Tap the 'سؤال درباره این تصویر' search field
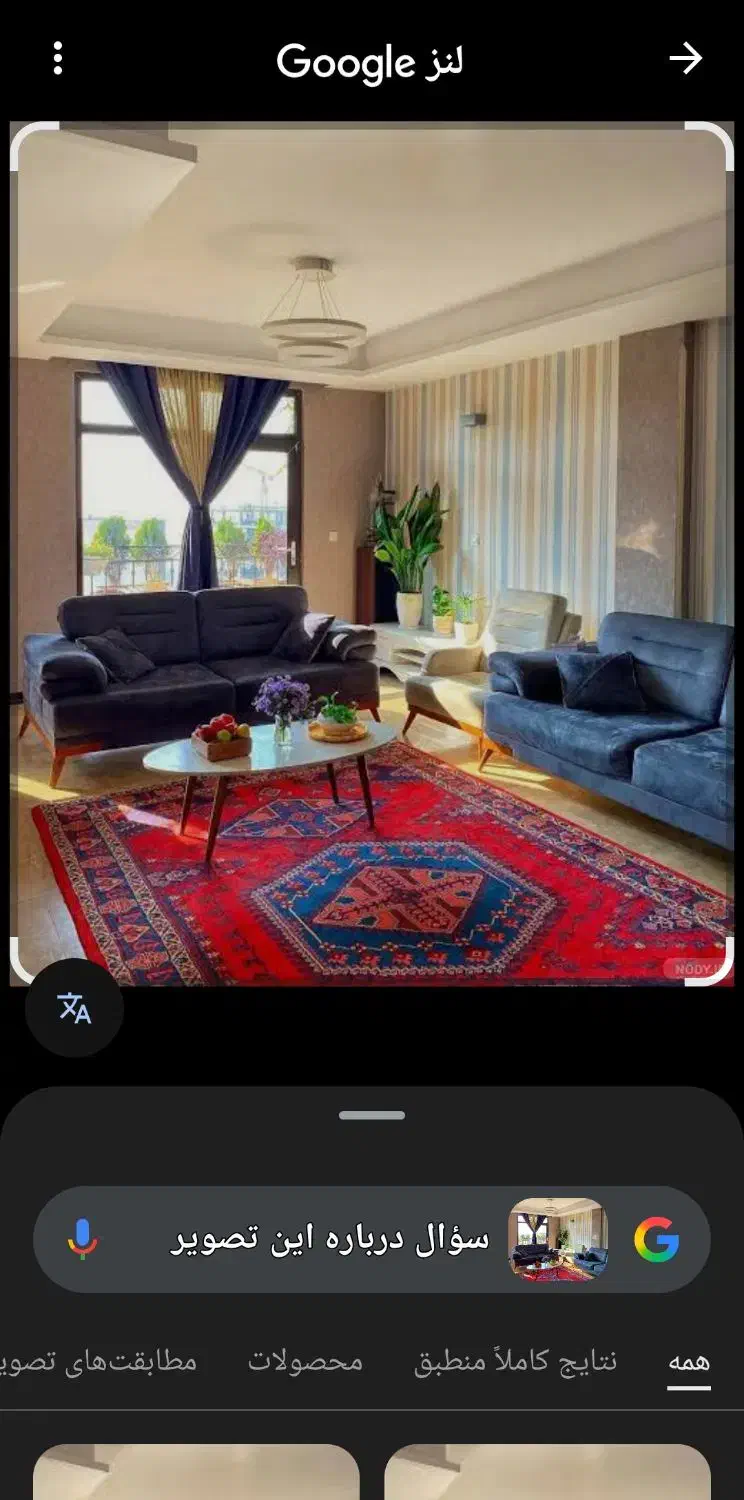Viewport: 744px width, 1500px height. coord(330,1239)
